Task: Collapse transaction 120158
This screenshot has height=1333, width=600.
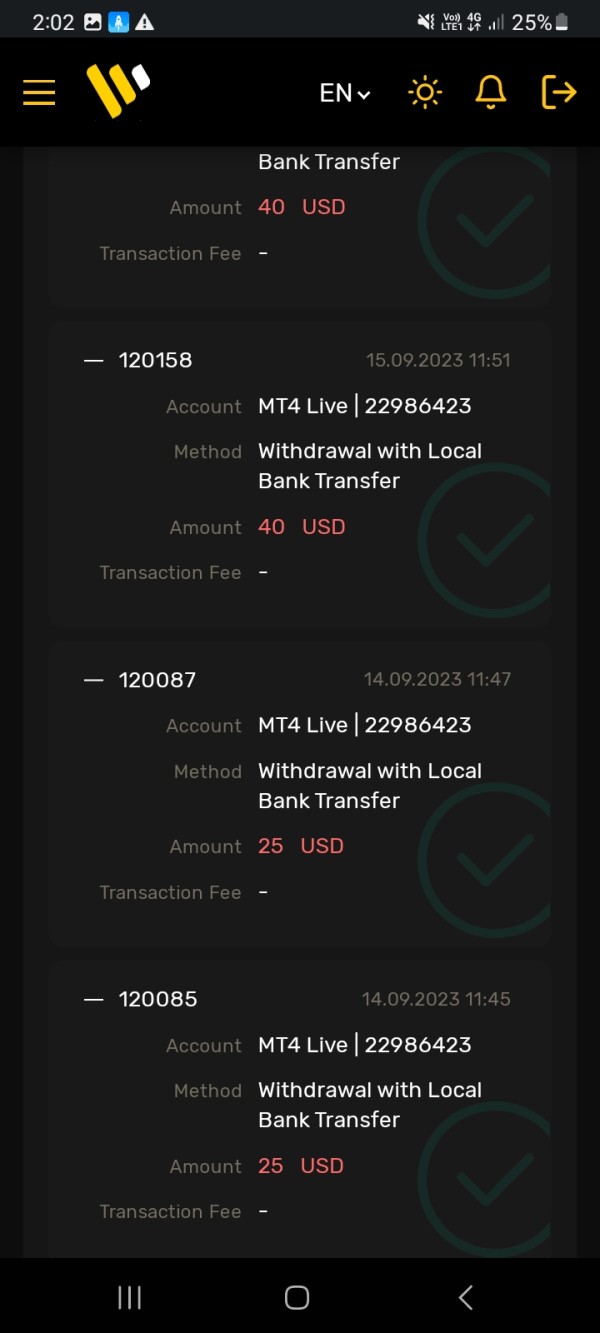Action: [x=93, y=360]
